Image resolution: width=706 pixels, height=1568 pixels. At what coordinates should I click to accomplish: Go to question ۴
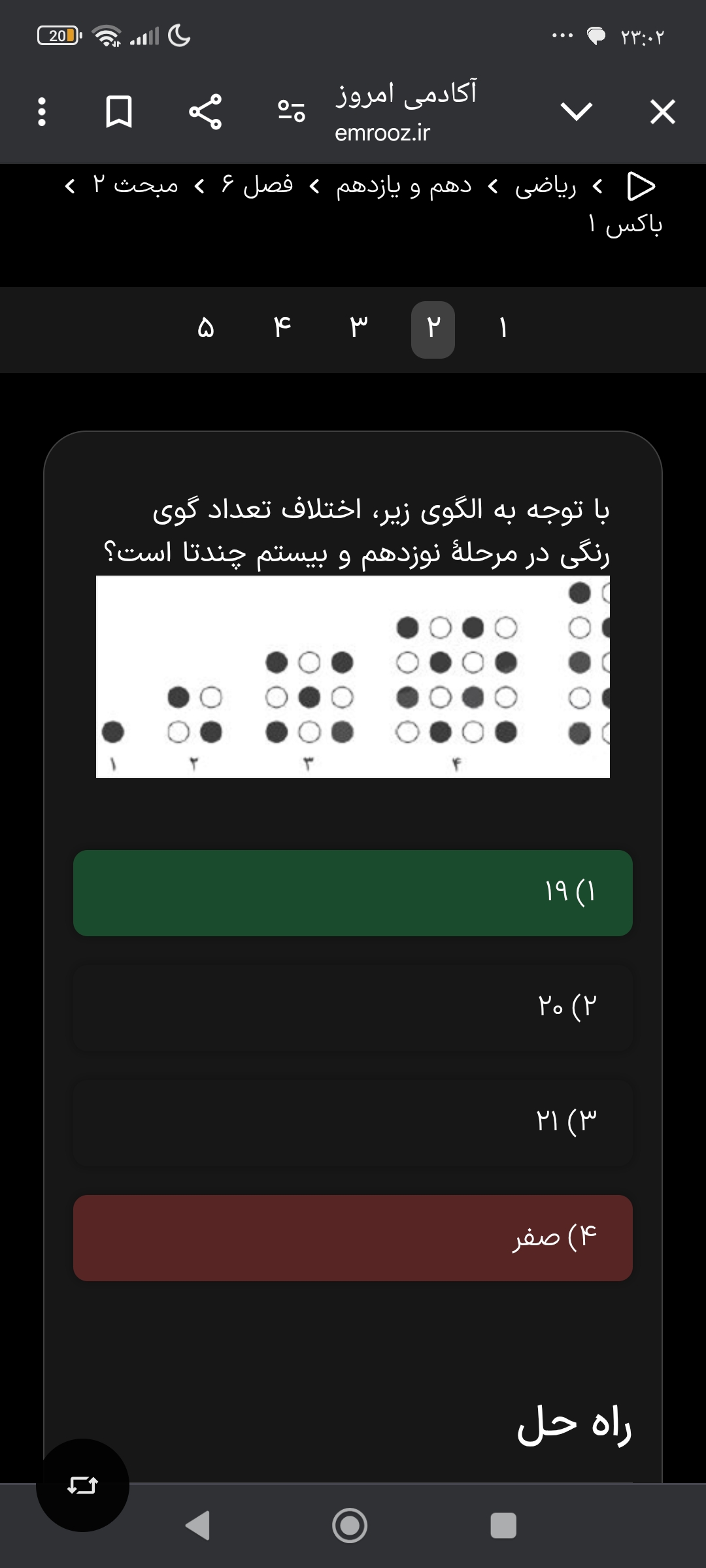(282, 329)
